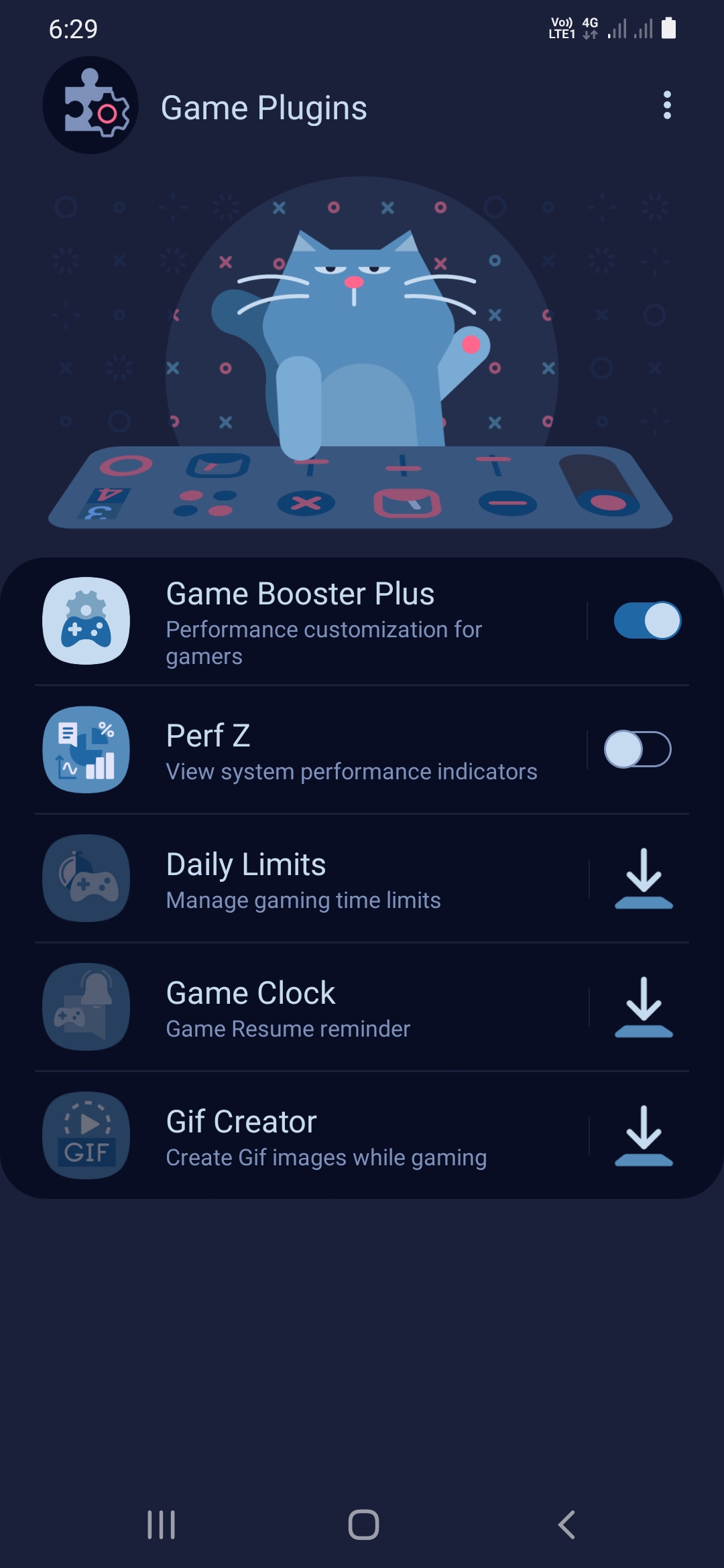Viewport: 724px width, 1568px height.
Task: Download the Daily Limits plugin
Action: 644,878
